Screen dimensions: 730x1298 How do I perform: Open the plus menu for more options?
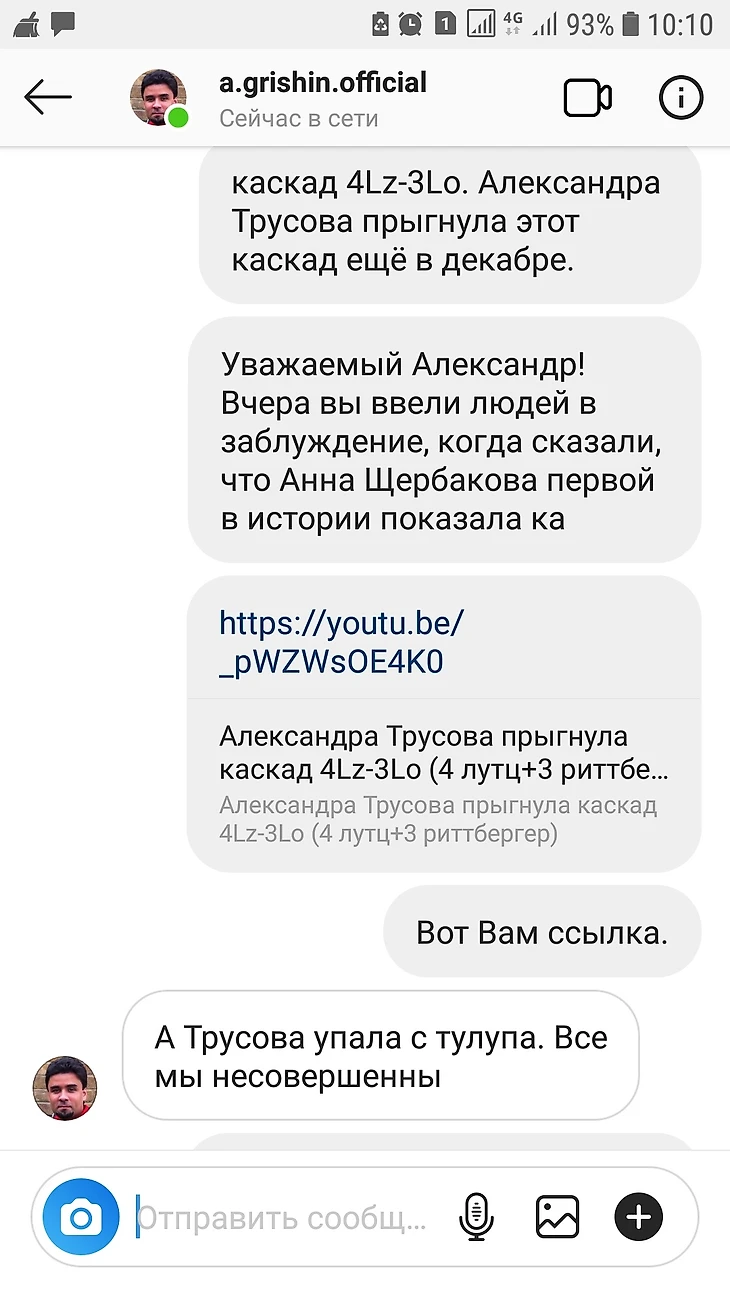click(638, 1217)
